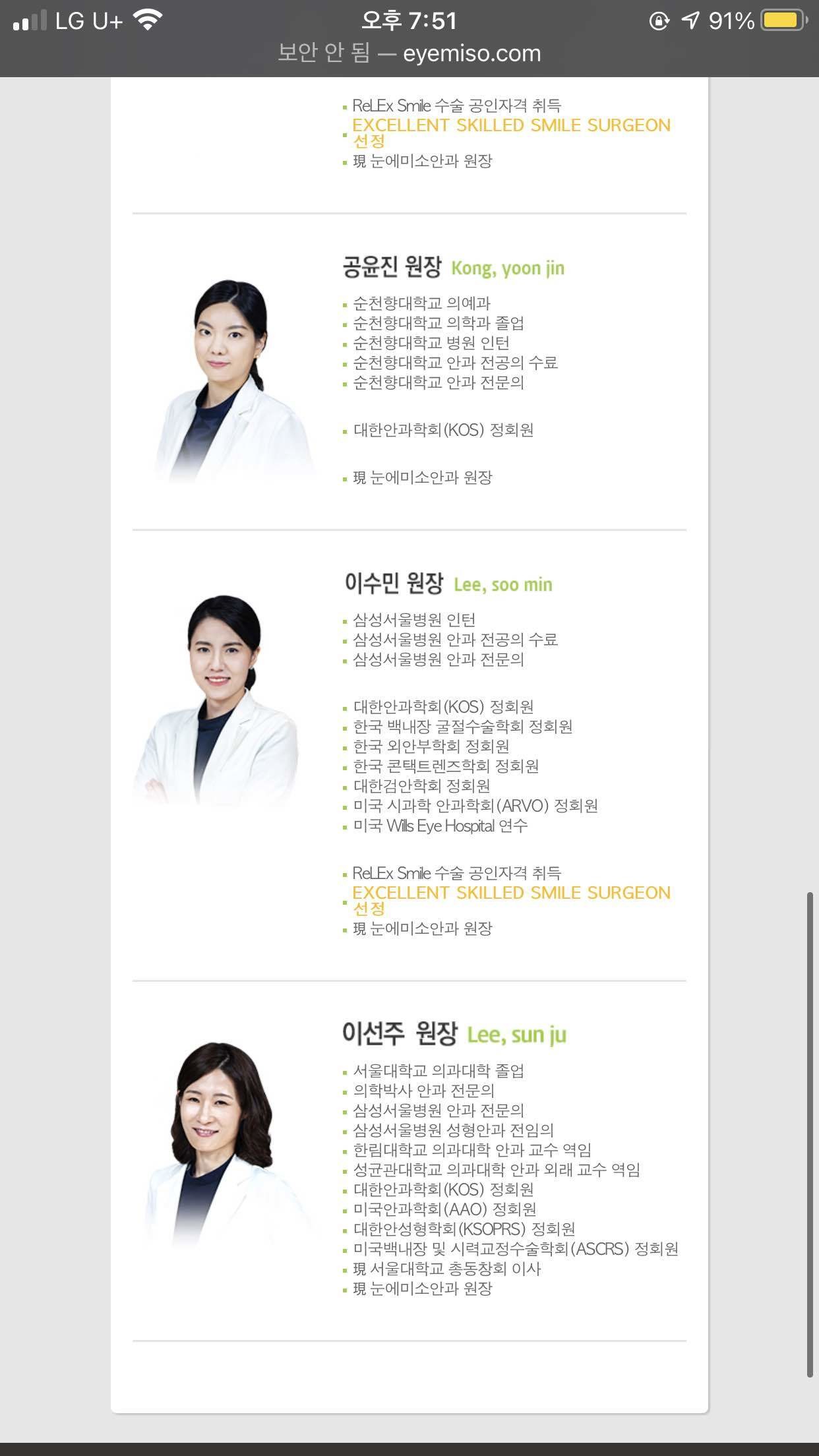Tap the eyemiso.com address bar
The width and height of the screenshot is (819, 1456).
click(409, 53)
